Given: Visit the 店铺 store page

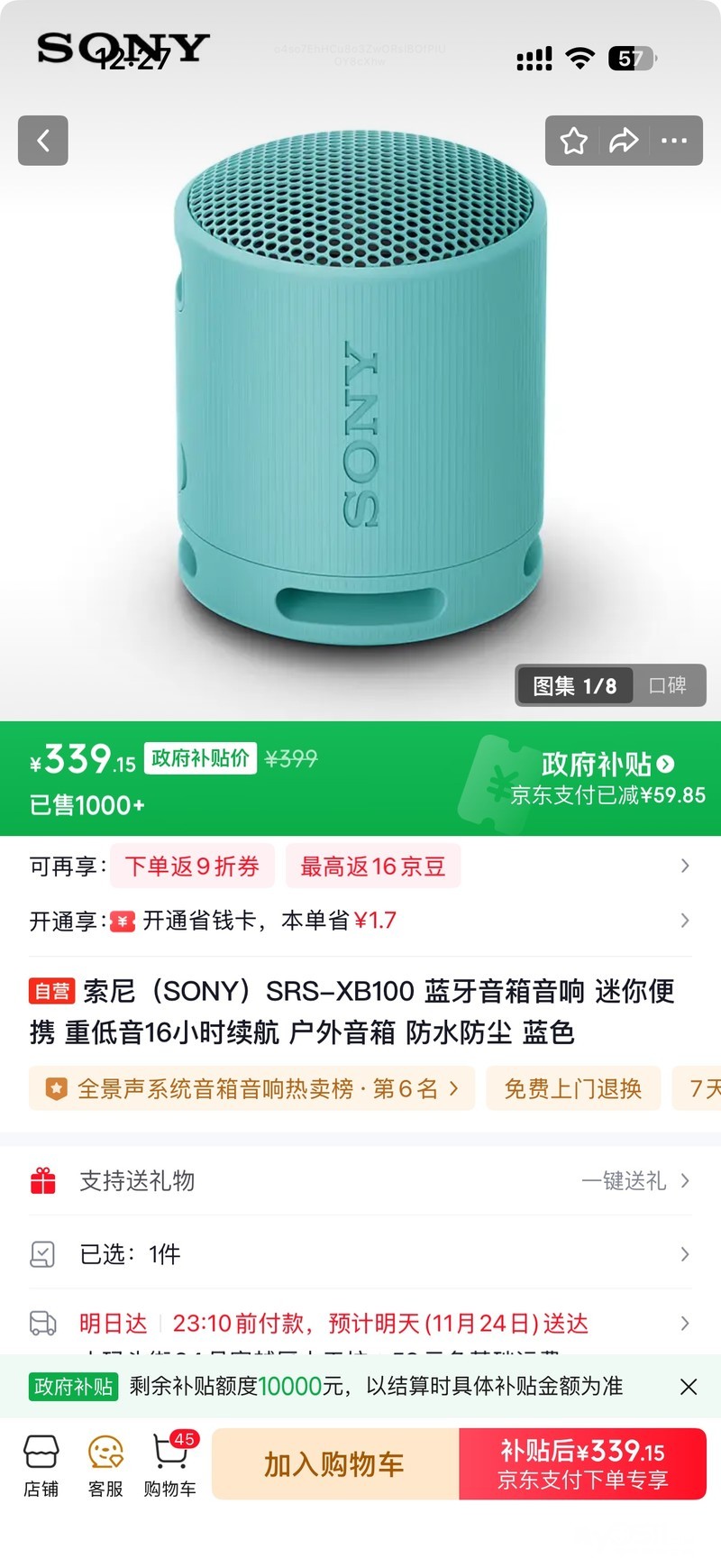Looking at the screenshot, I should 41,1466.
